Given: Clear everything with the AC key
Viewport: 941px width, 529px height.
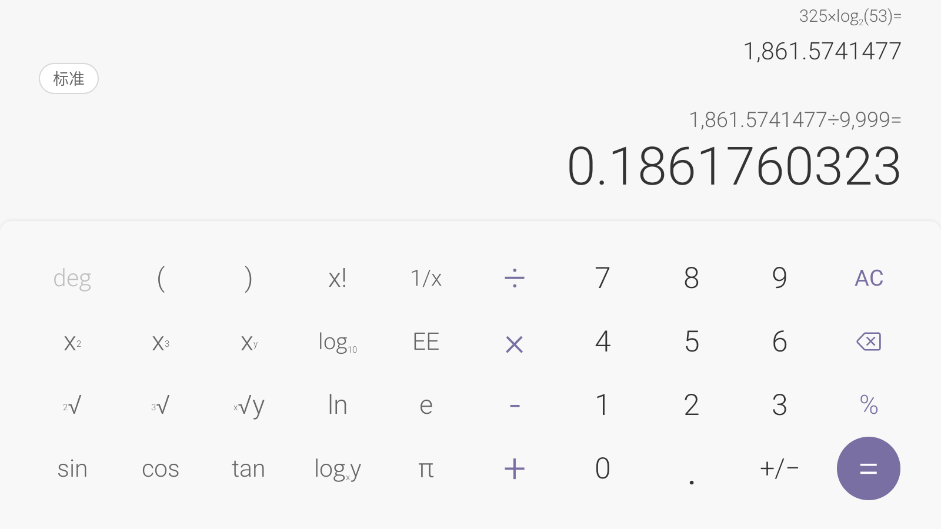Looking at the screenshot, I should click(868, 278).
